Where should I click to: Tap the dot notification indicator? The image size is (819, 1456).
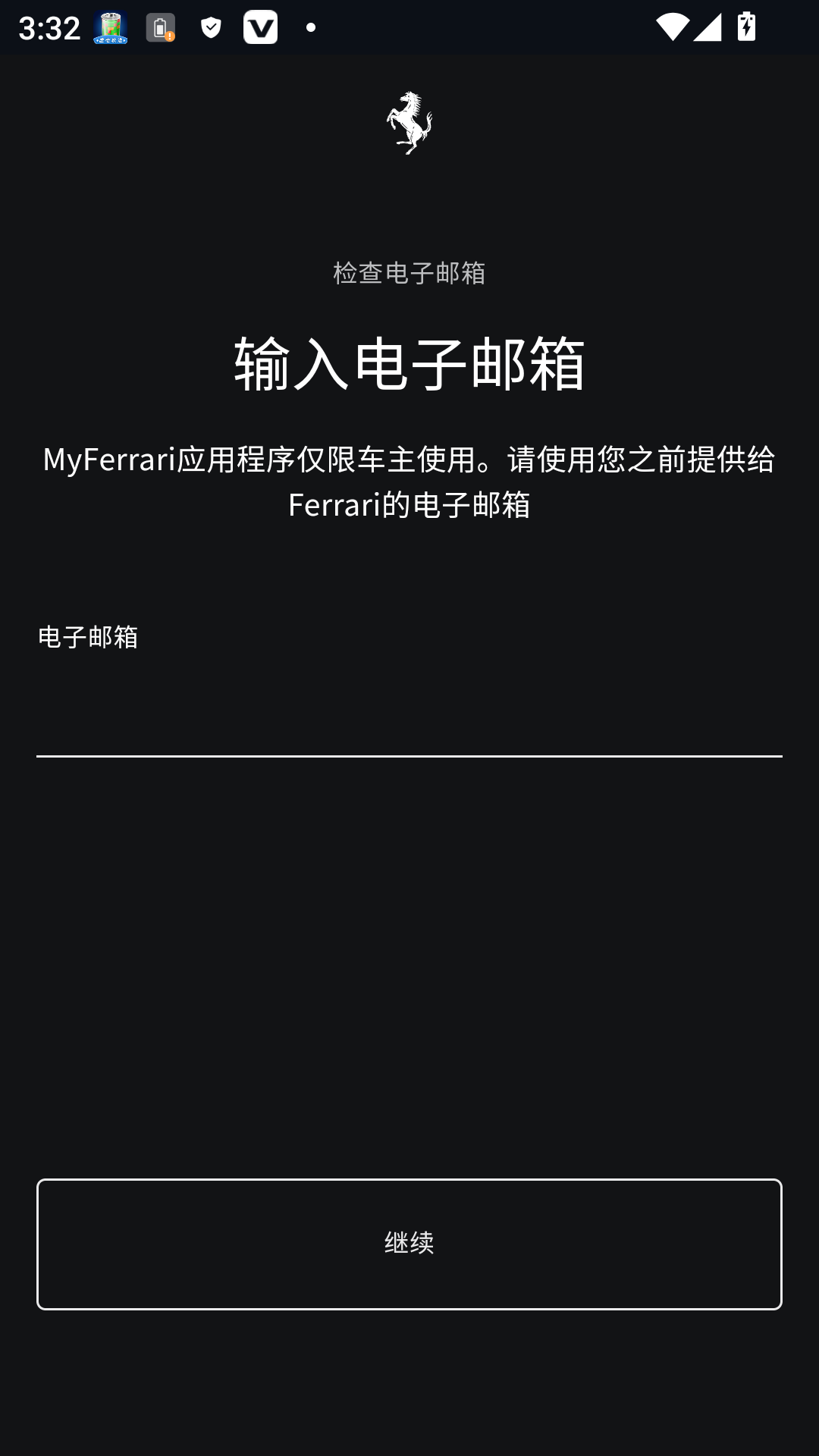[309, 29]
